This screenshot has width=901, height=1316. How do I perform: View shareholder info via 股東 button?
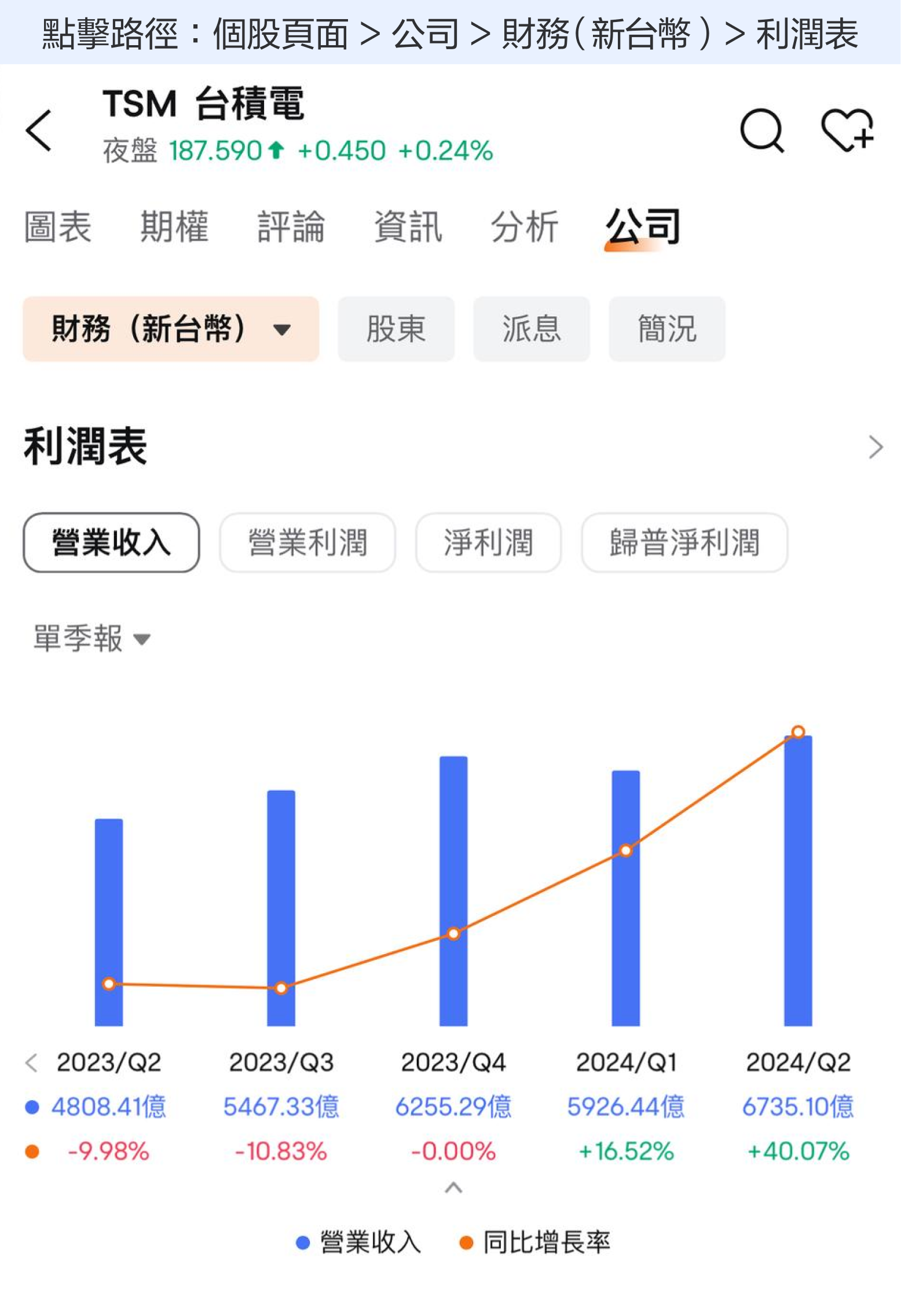click(x=396, y=328)
